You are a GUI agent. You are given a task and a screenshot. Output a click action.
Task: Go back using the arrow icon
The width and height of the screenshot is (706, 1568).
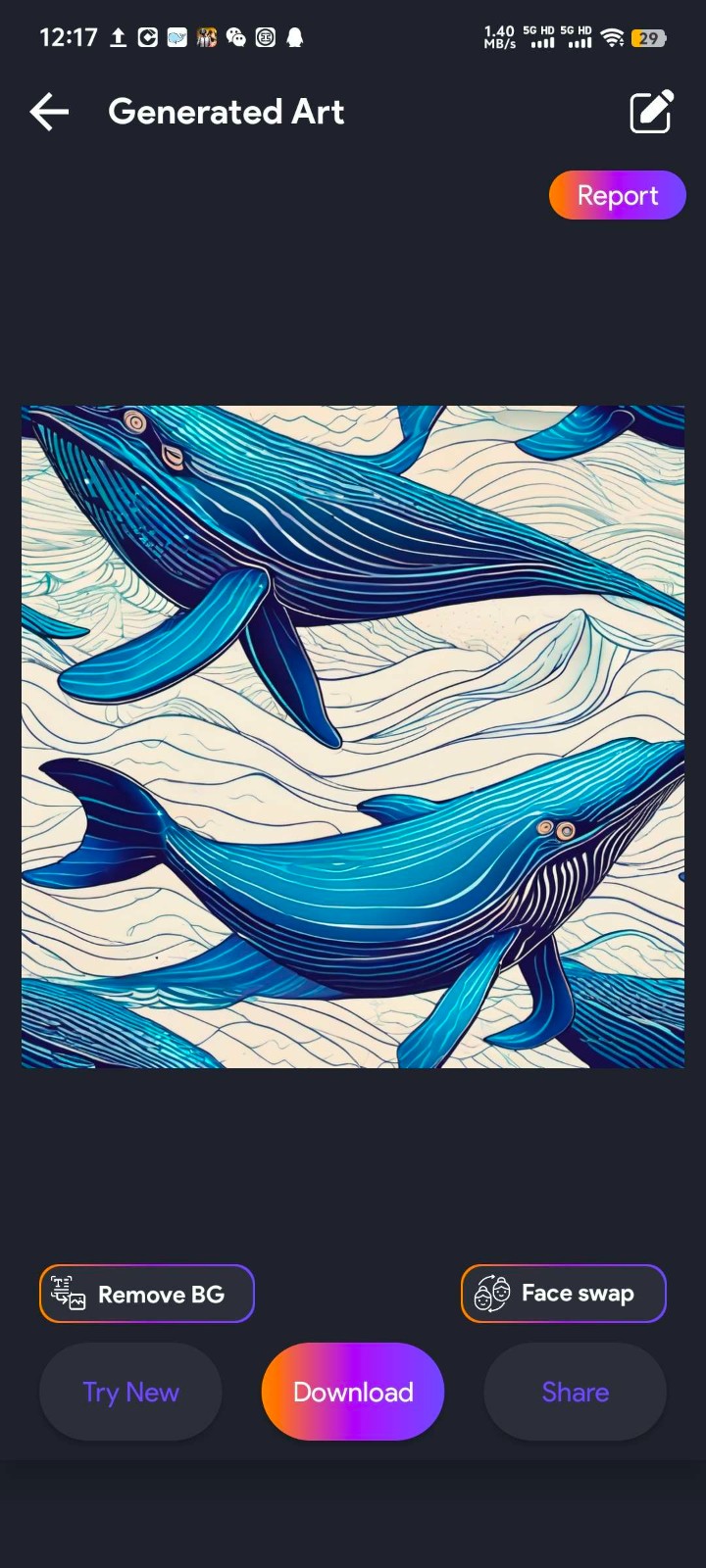click(x=49, y=113)
